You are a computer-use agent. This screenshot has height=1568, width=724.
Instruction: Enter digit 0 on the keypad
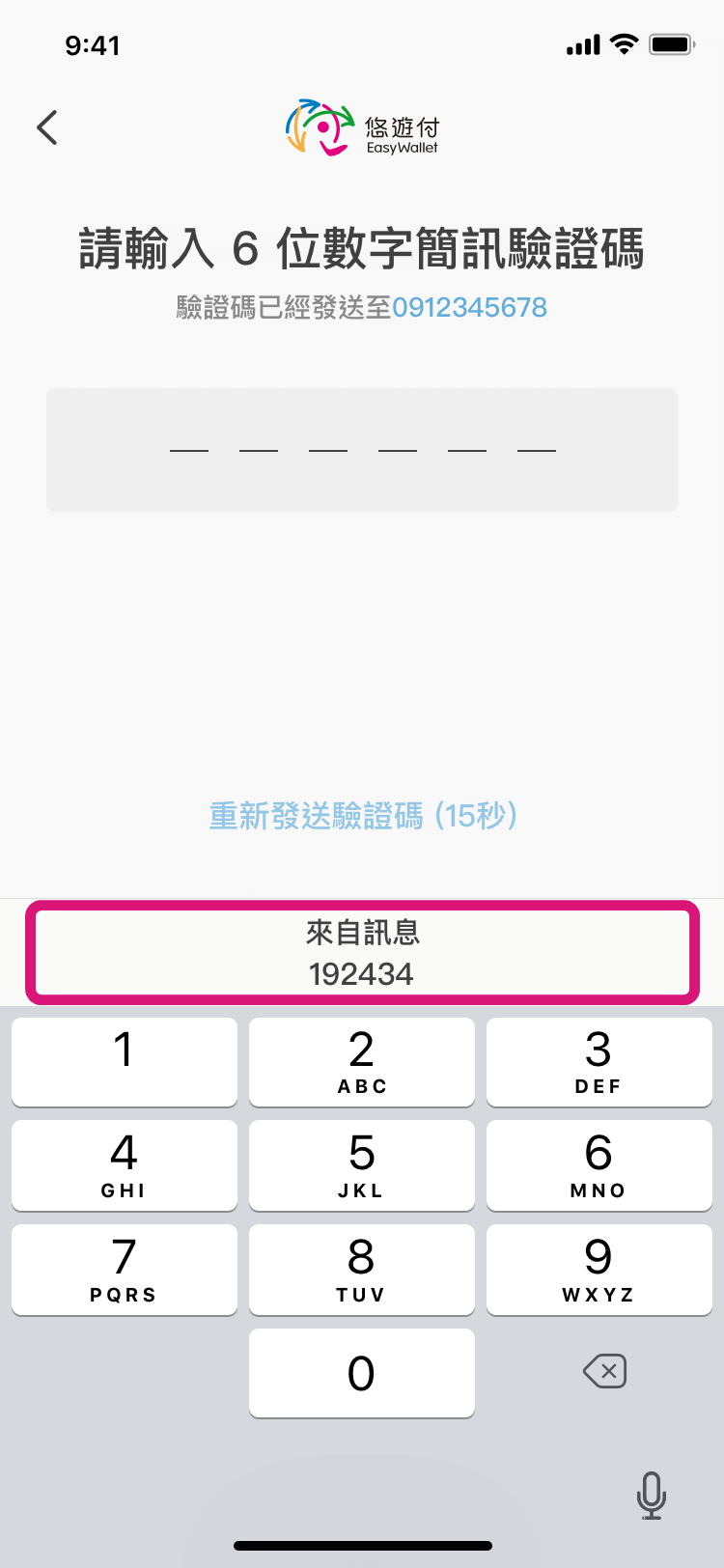pyautogui.click(x=362, y=1373)
